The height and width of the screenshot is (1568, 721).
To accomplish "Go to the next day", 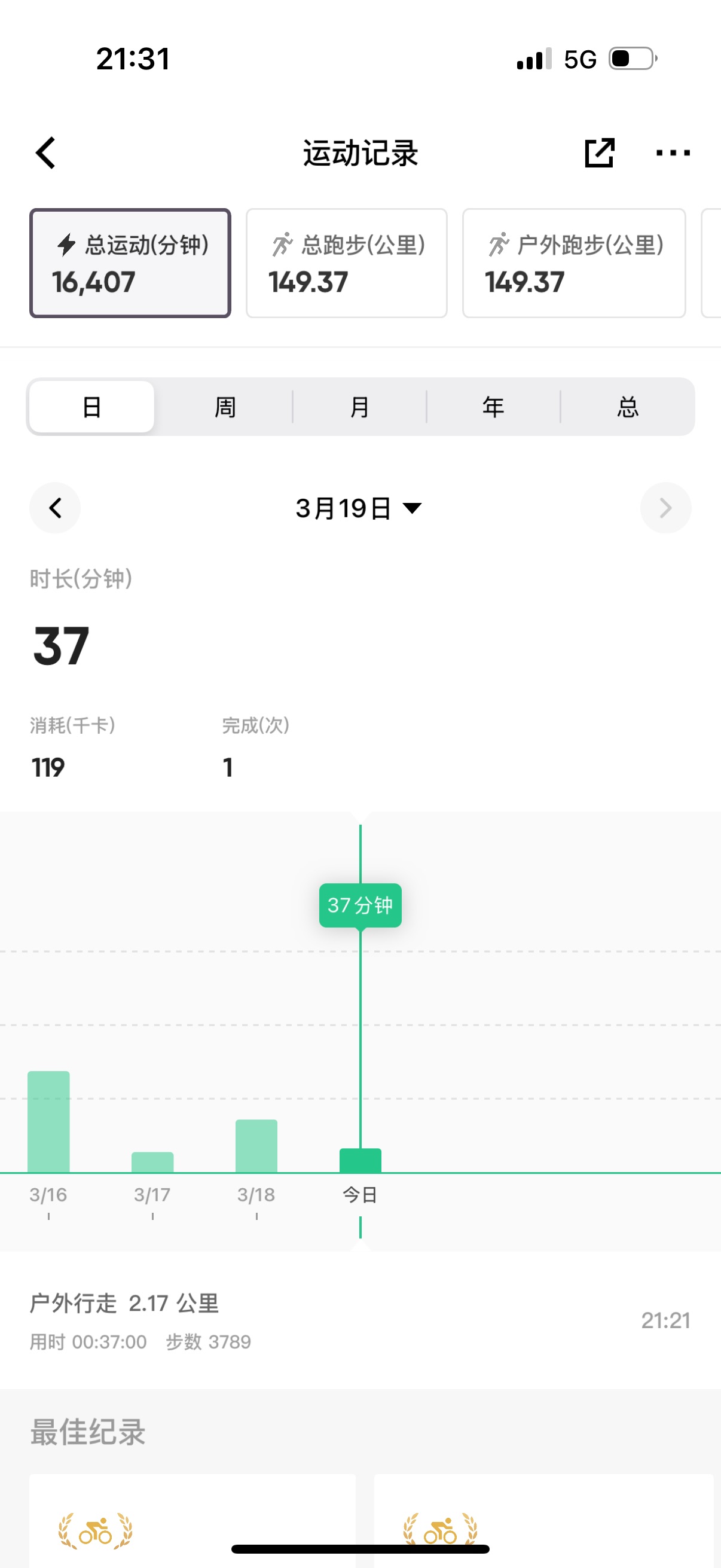I will [x=665, y=508].
